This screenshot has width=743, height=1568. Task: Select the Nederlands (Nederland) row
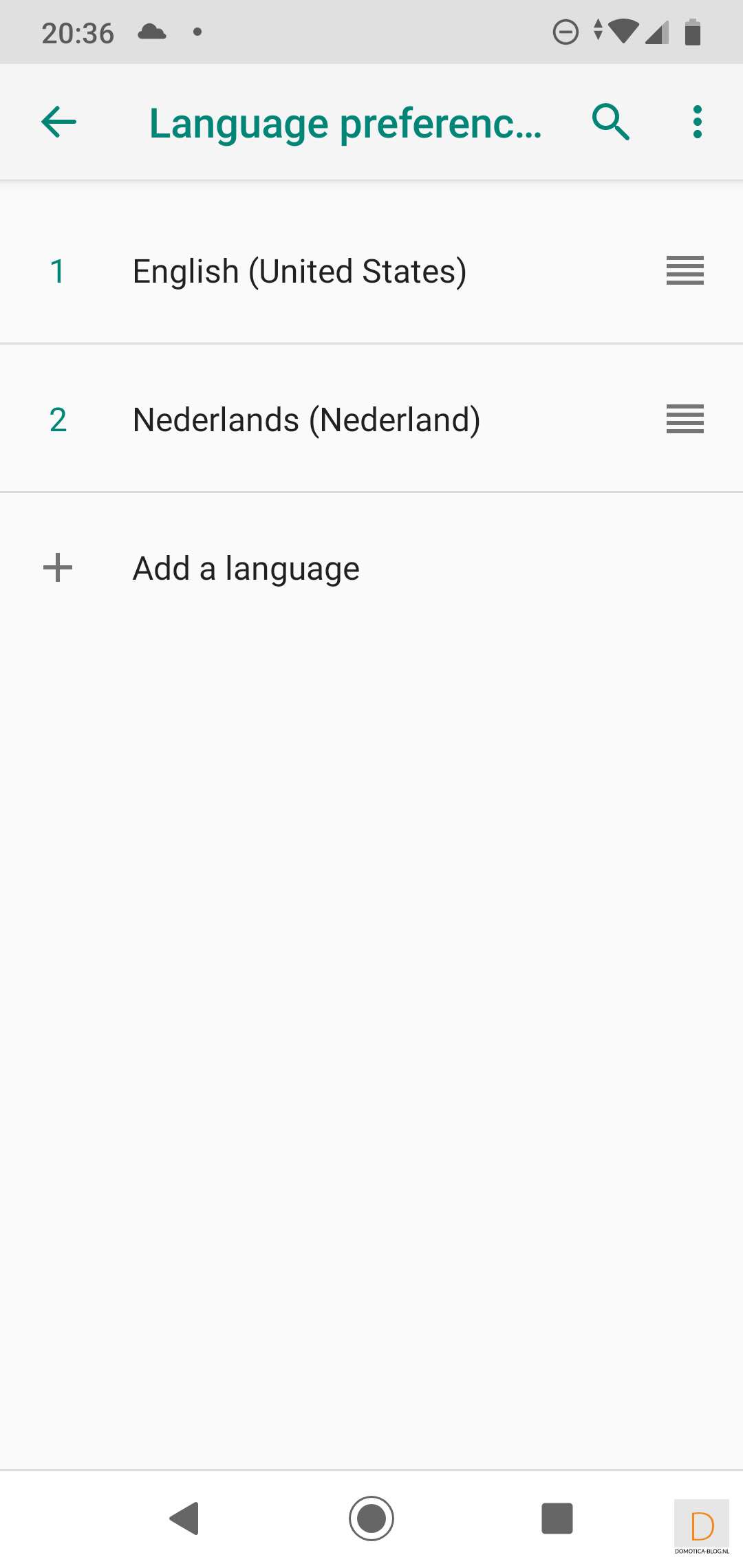tap(306, 420)
